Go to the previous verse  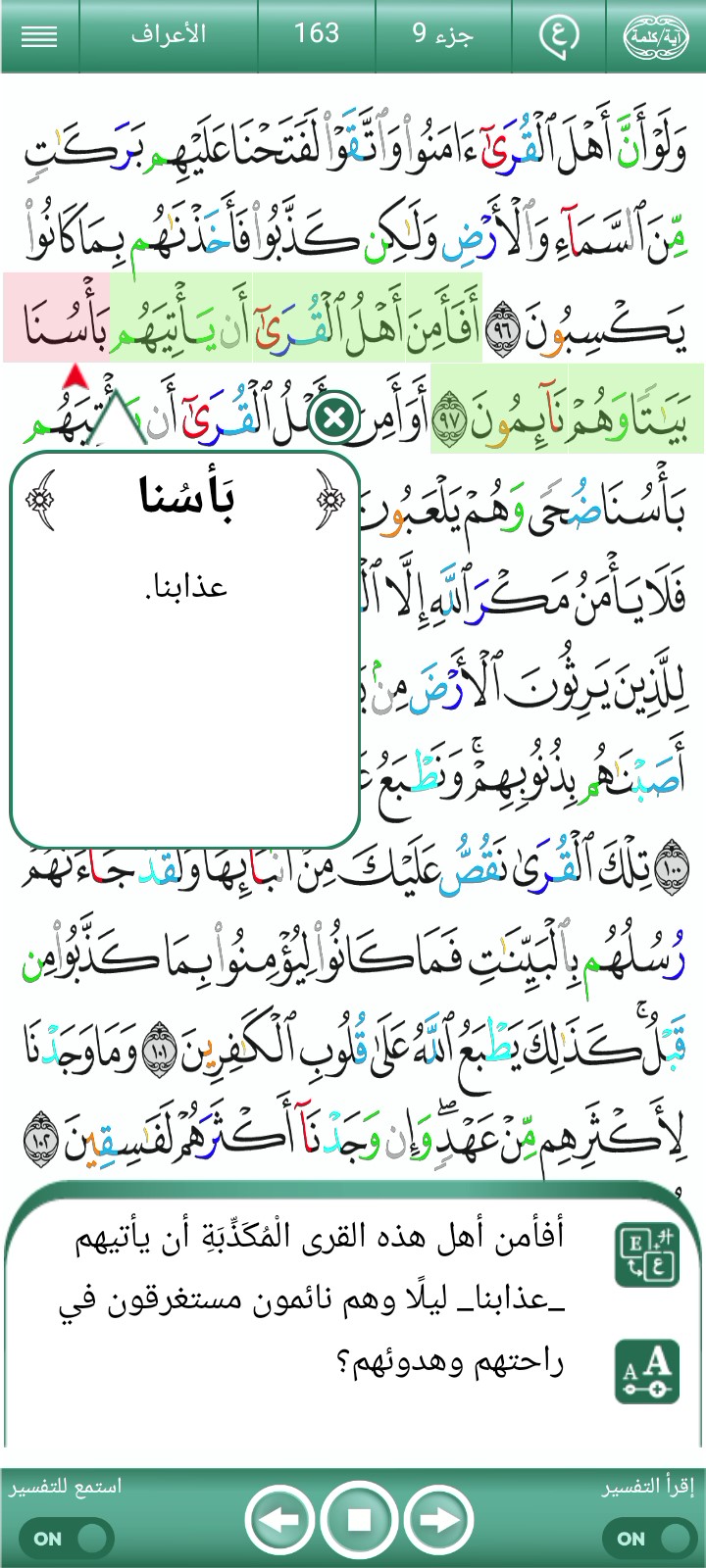click(278, 1520)
